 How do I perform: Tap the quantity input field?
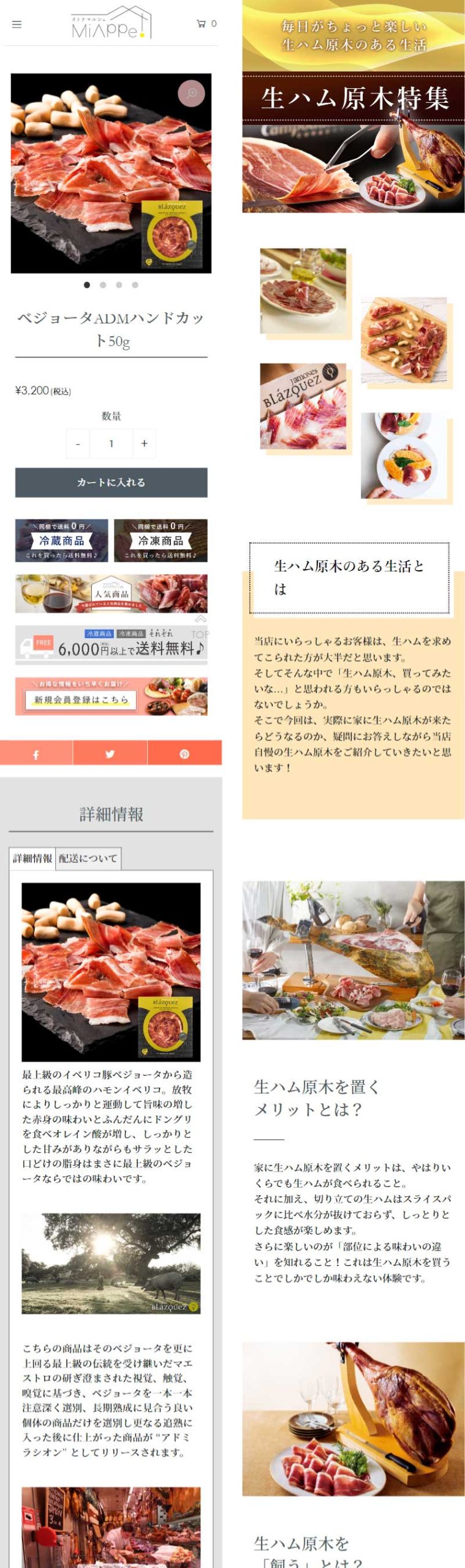pos(111,443)
